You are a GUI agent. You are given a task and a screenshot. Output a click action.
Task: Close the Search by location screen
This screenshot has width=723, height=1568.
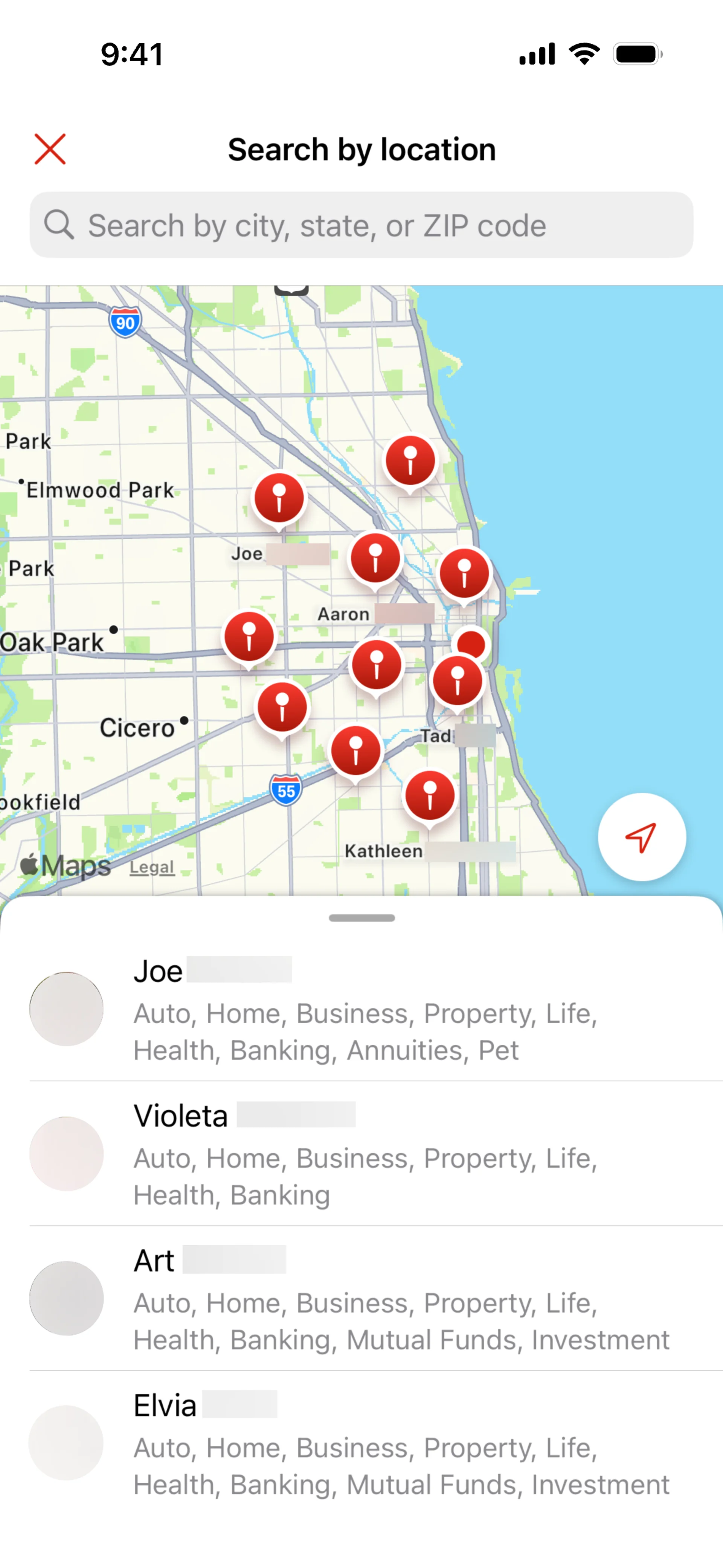50,149
